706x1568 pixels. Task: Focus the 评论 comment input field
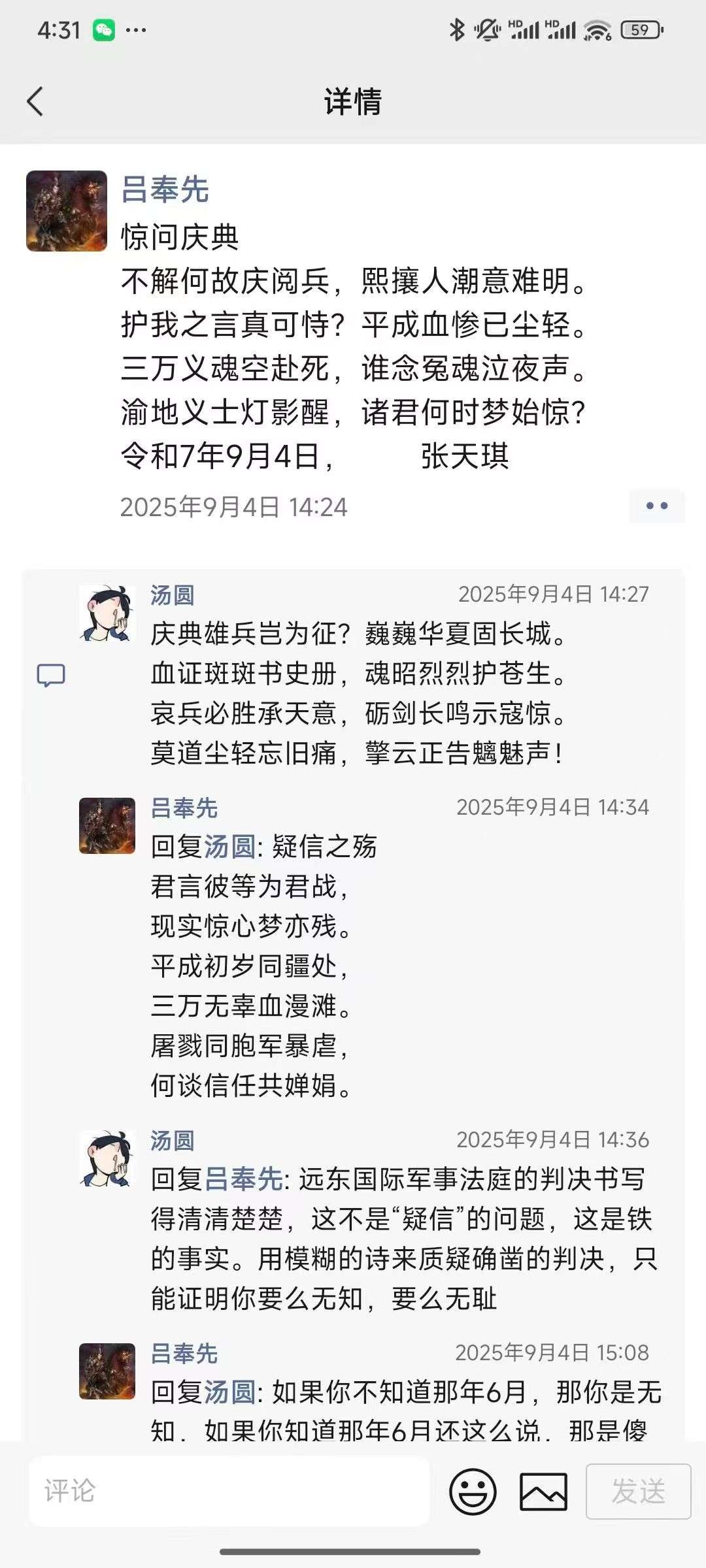pos(229,1492)
